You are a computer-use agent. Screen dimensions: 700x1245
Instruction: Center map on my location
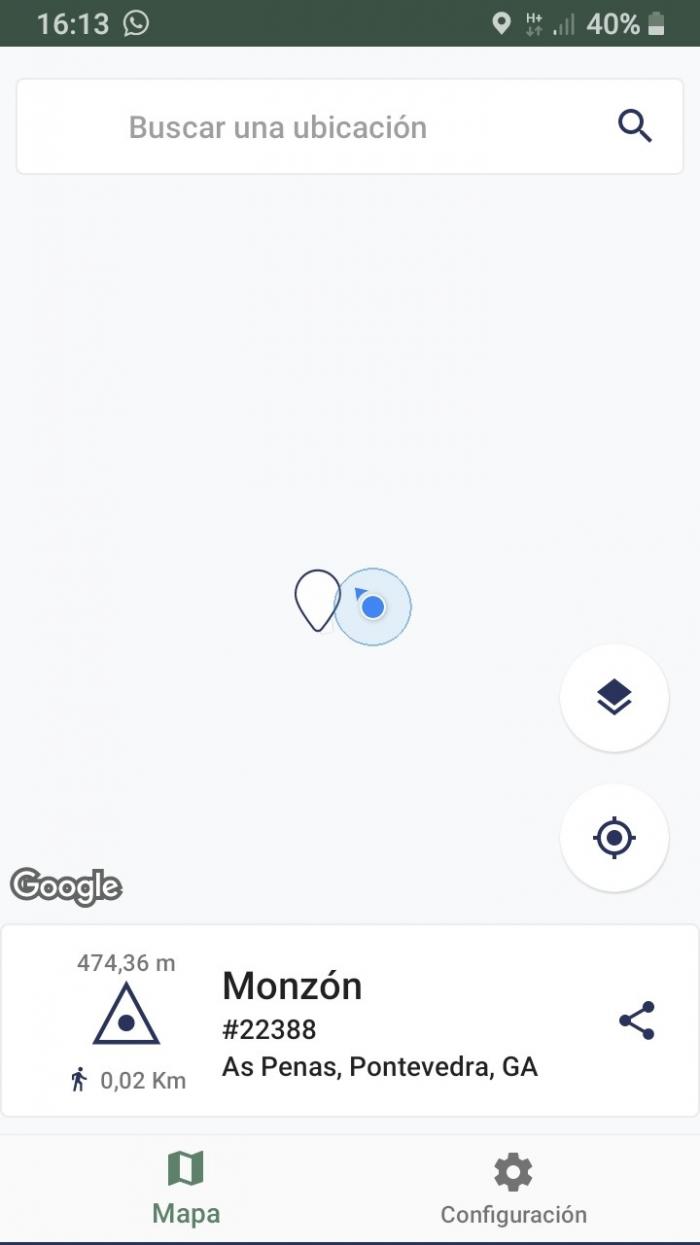pos(614,837)
